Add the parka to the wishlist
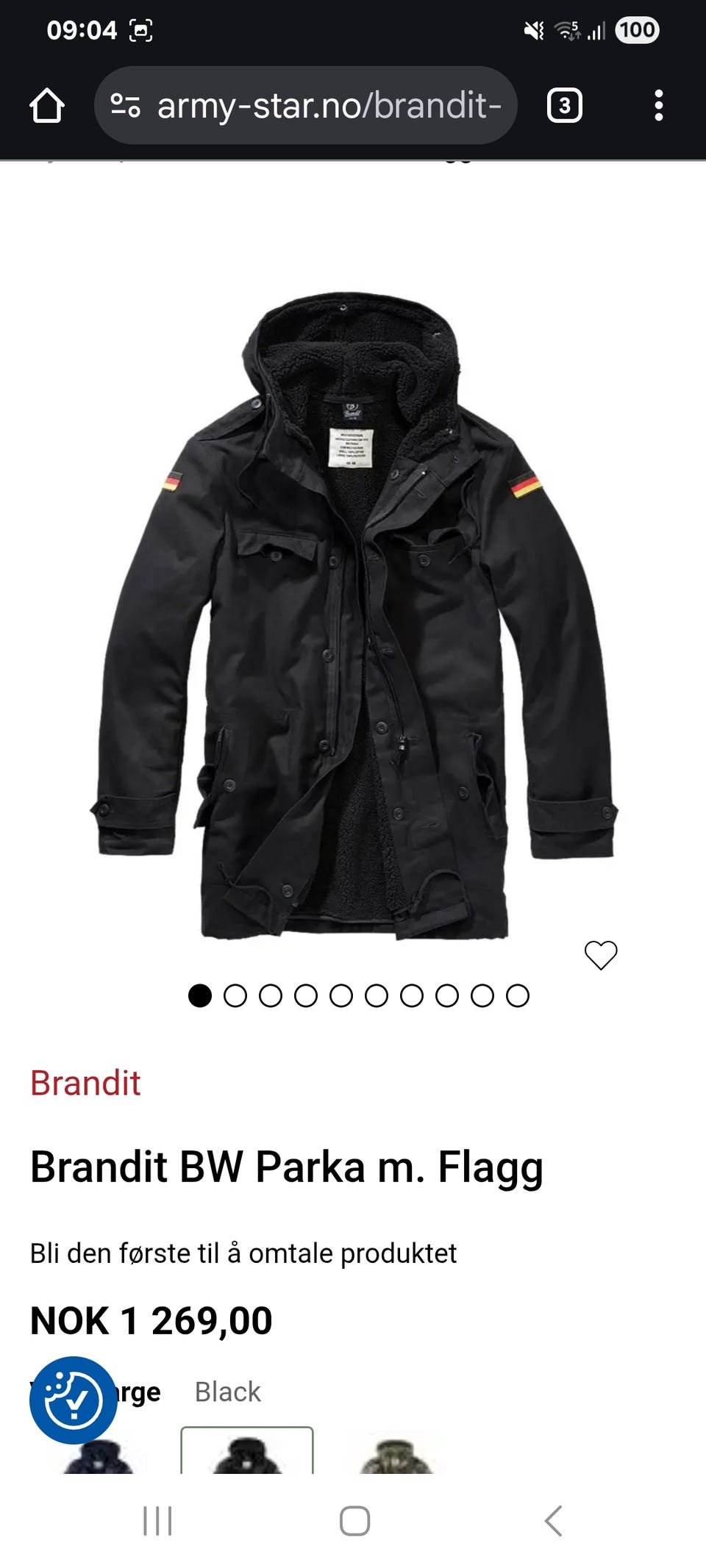The image size is (706, 1568). (x=600, y=955)
